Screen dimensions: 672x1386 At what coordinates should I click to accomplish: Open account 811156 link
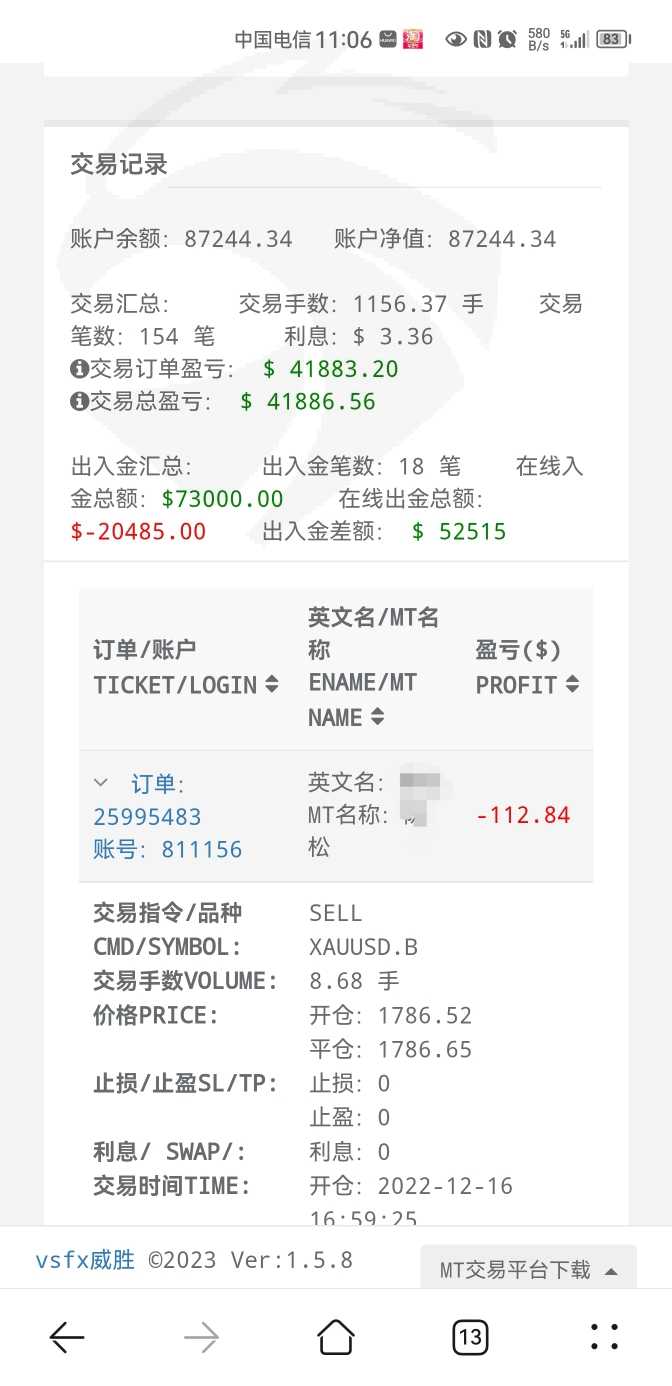click(x=168, y=850)
